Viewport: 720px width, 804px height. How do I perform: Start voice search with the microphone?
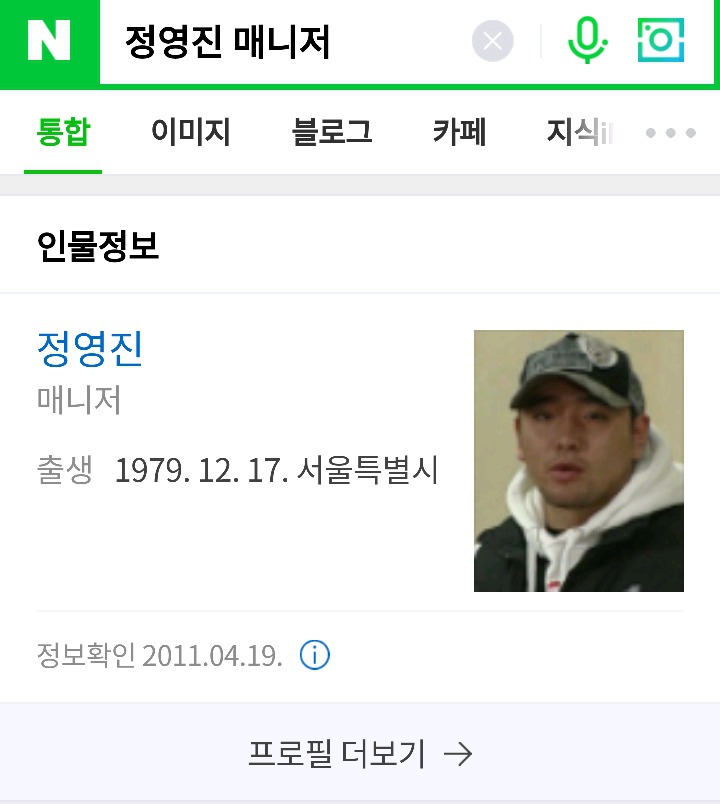(x=587, y=42)
